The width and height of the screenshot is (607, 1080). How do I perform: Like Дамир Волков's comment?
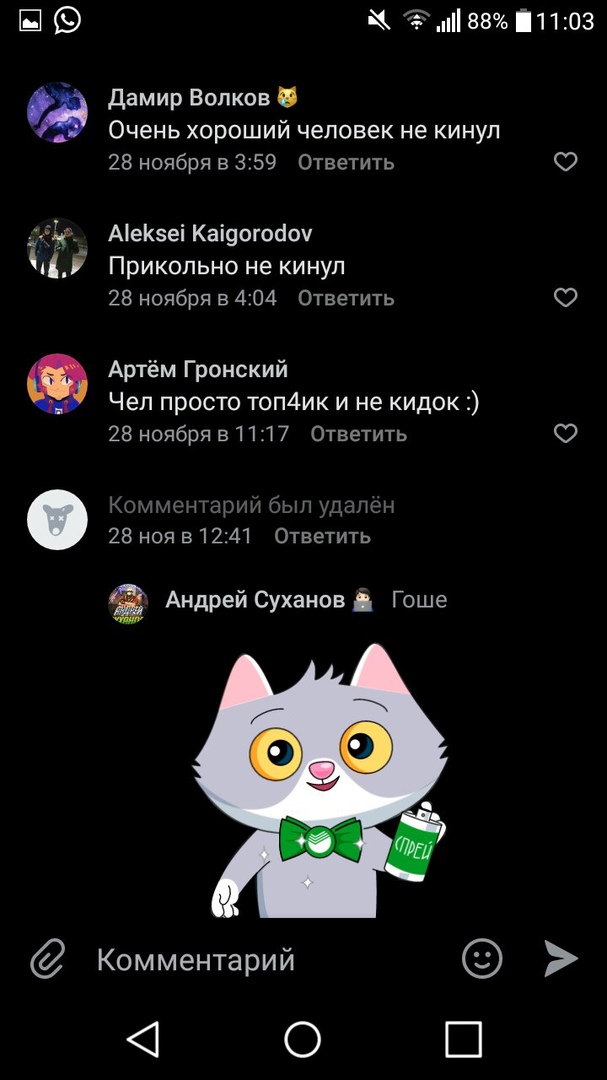pos(565,162)
